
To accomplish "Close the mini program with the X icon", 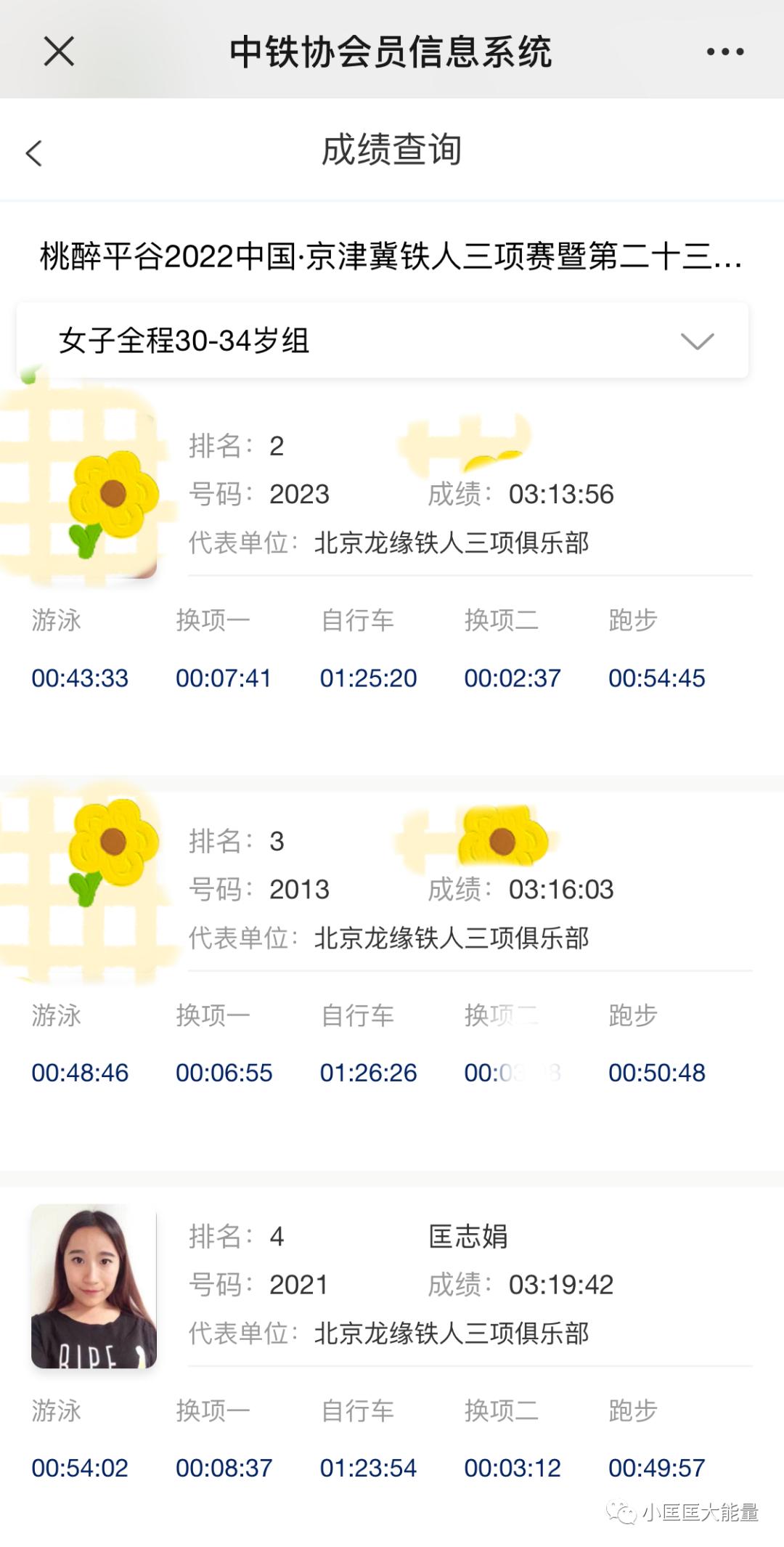I will (60, 49).
